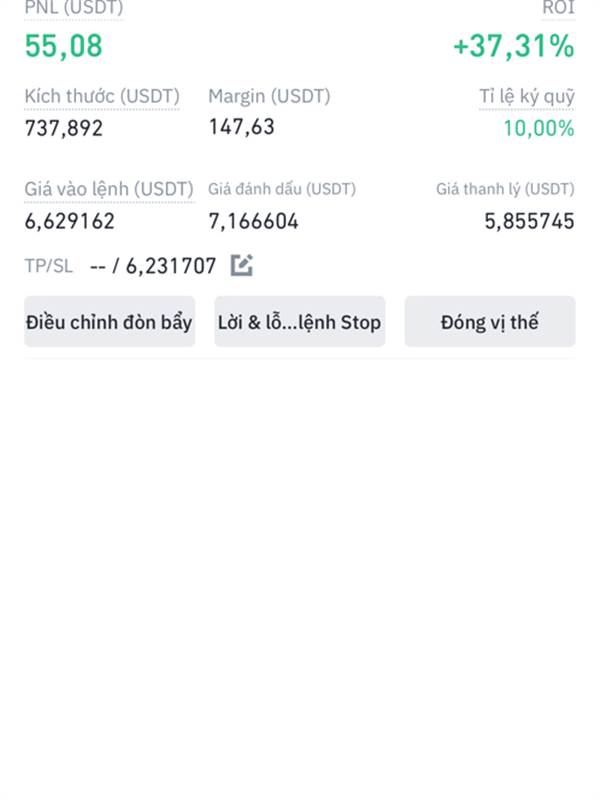Close position with Đóng vị thế
Image resolution: width=600 pixels, height=800 pixels.
489,322
